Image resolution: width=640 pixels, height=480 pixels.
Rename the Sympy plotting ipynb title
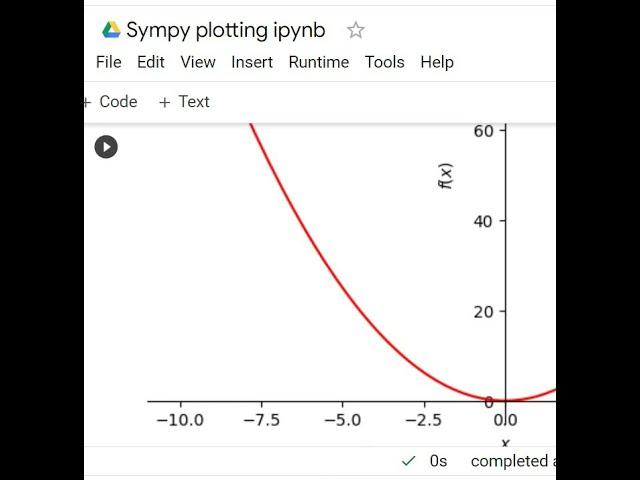pos(225,30)
